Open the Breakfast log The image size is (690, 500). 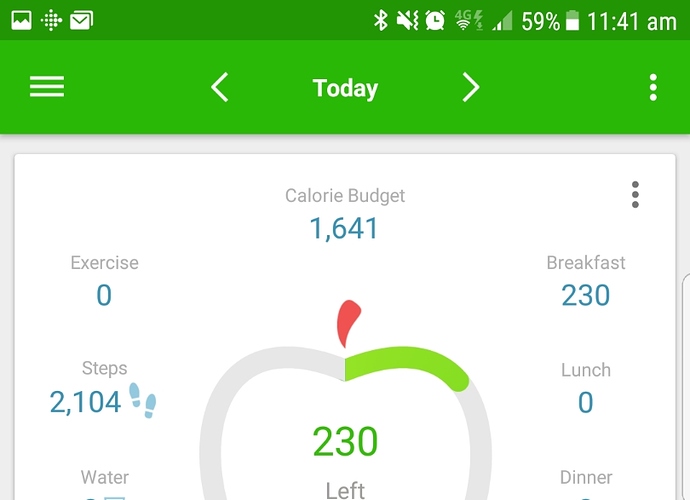(586, 281)
